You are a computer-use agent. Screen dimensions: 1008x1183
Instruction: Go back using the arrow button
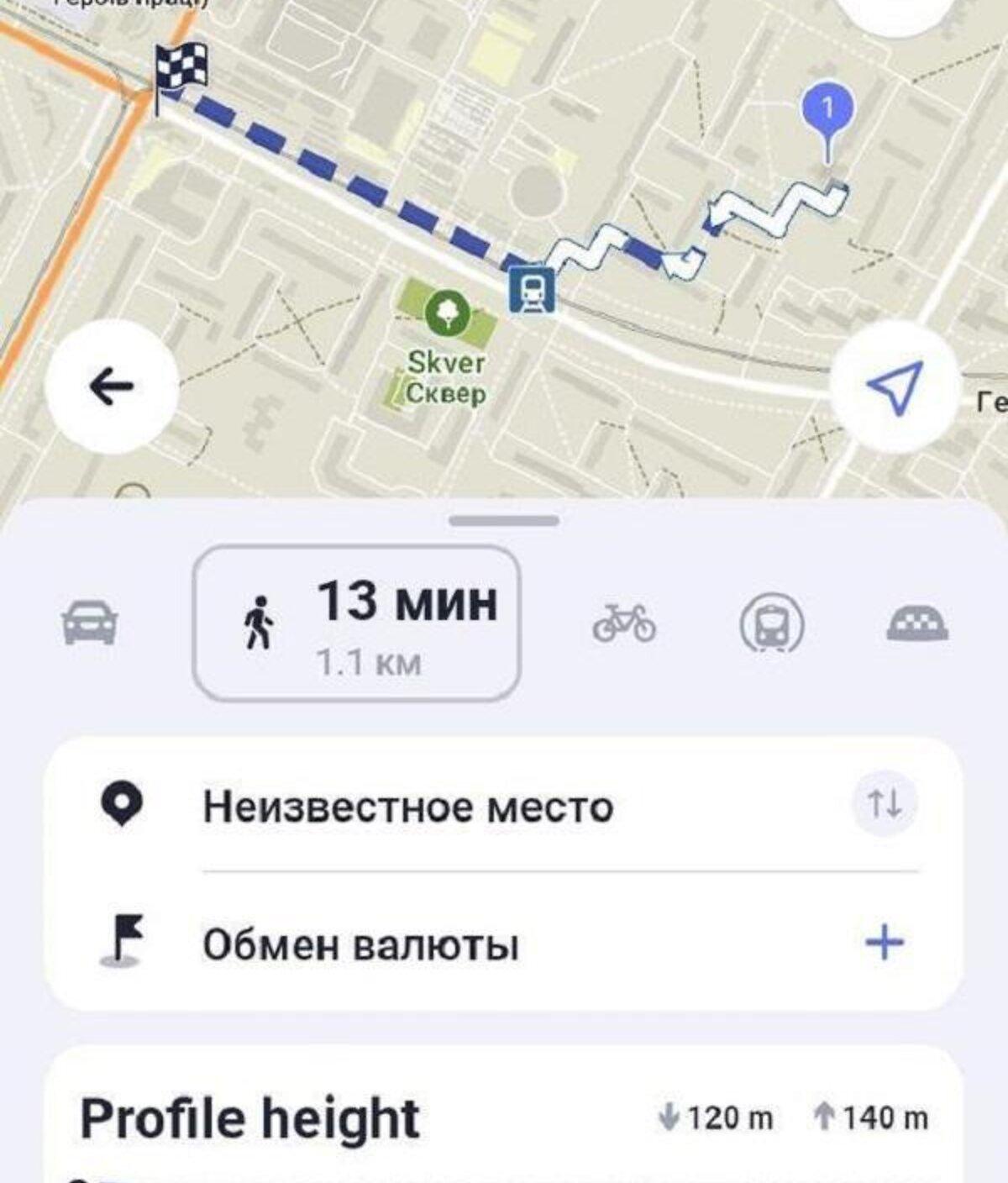(112, 387)
